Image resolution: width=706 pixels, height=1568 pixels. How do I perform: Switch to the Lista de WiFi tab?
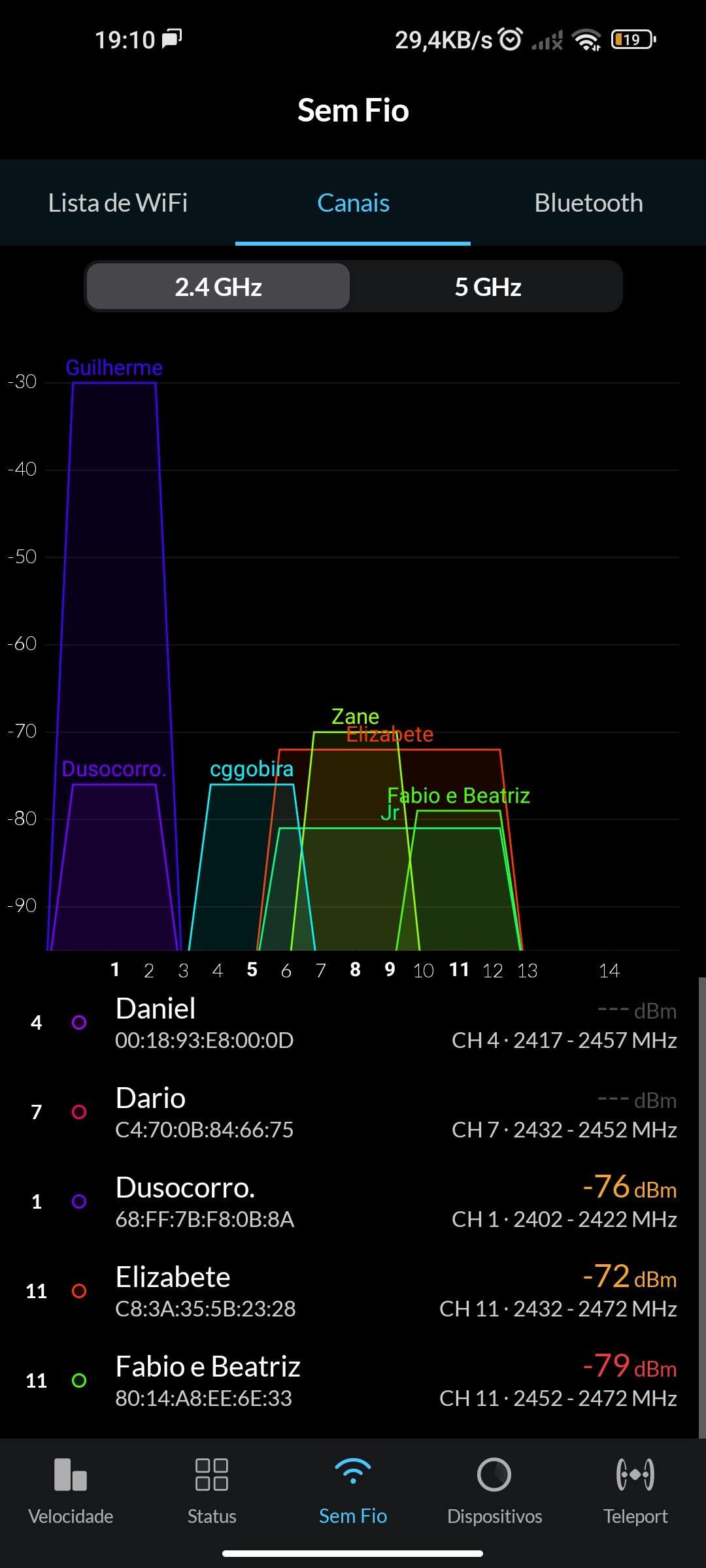118,203
